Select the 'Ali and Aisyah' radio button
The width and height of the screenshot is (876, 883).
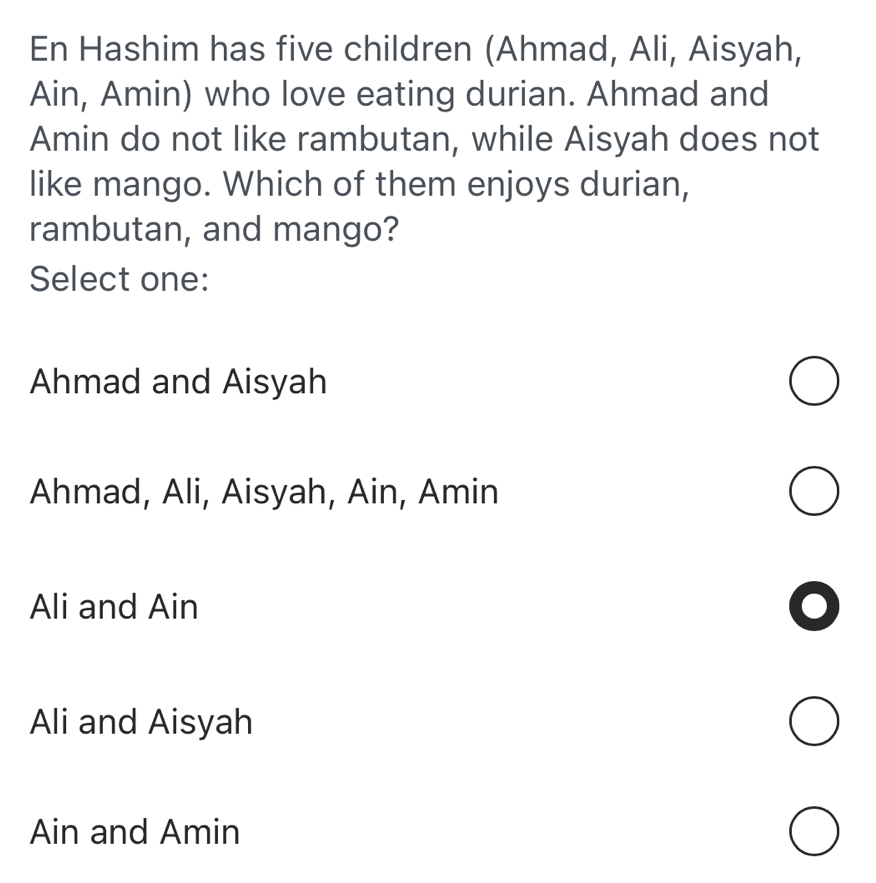pos(813,720)
